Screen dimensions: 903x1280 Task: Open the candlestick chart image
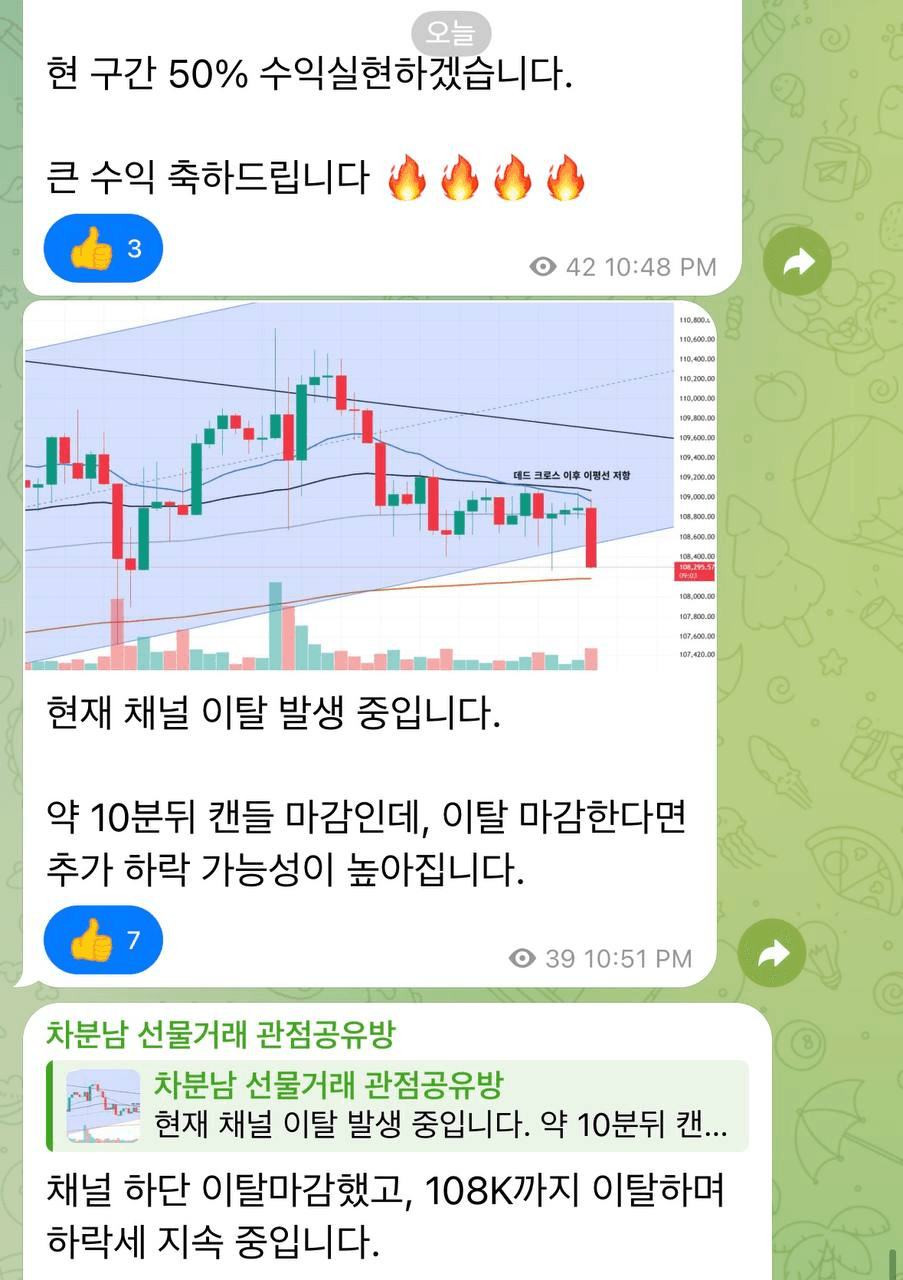click(x=368, y=486)
